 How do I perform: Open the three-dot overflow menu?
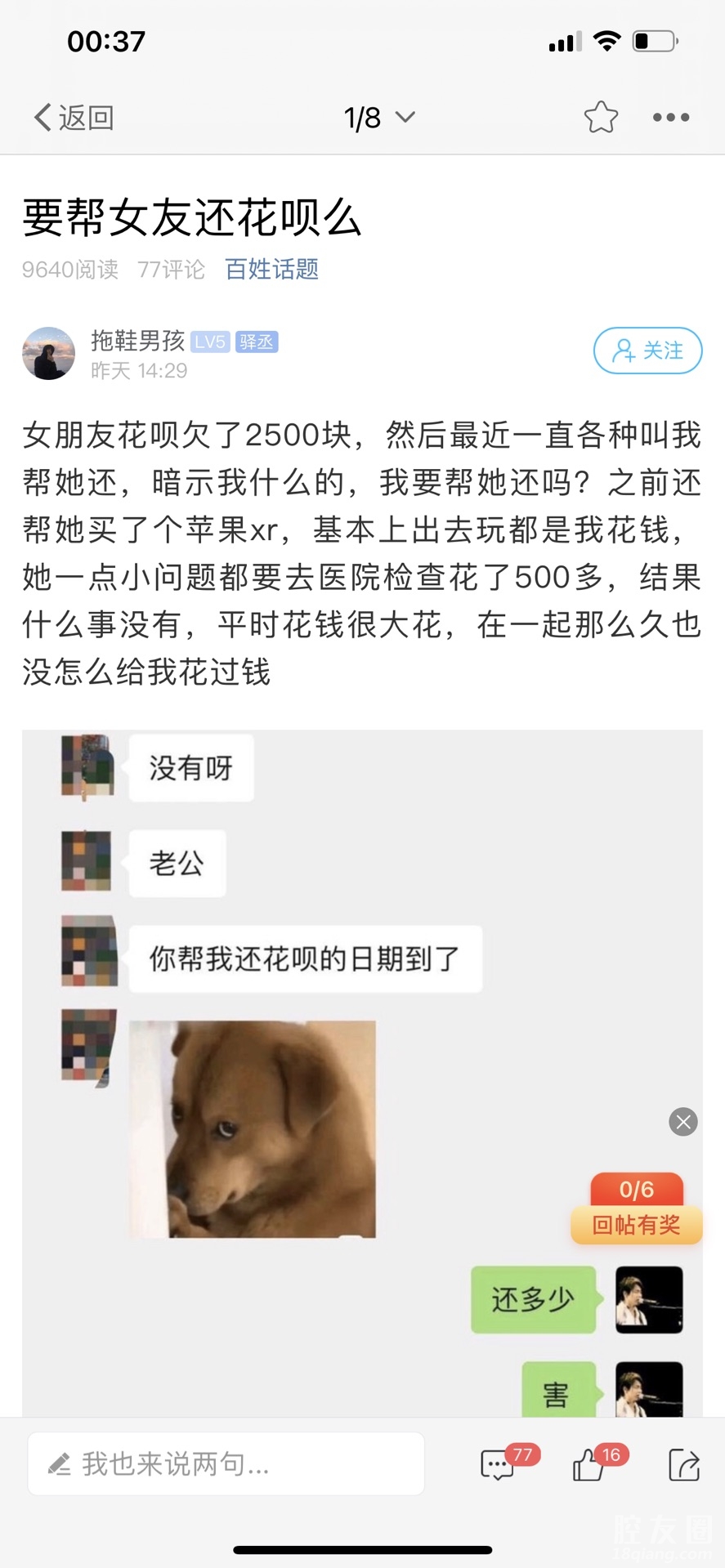point(671,118)
